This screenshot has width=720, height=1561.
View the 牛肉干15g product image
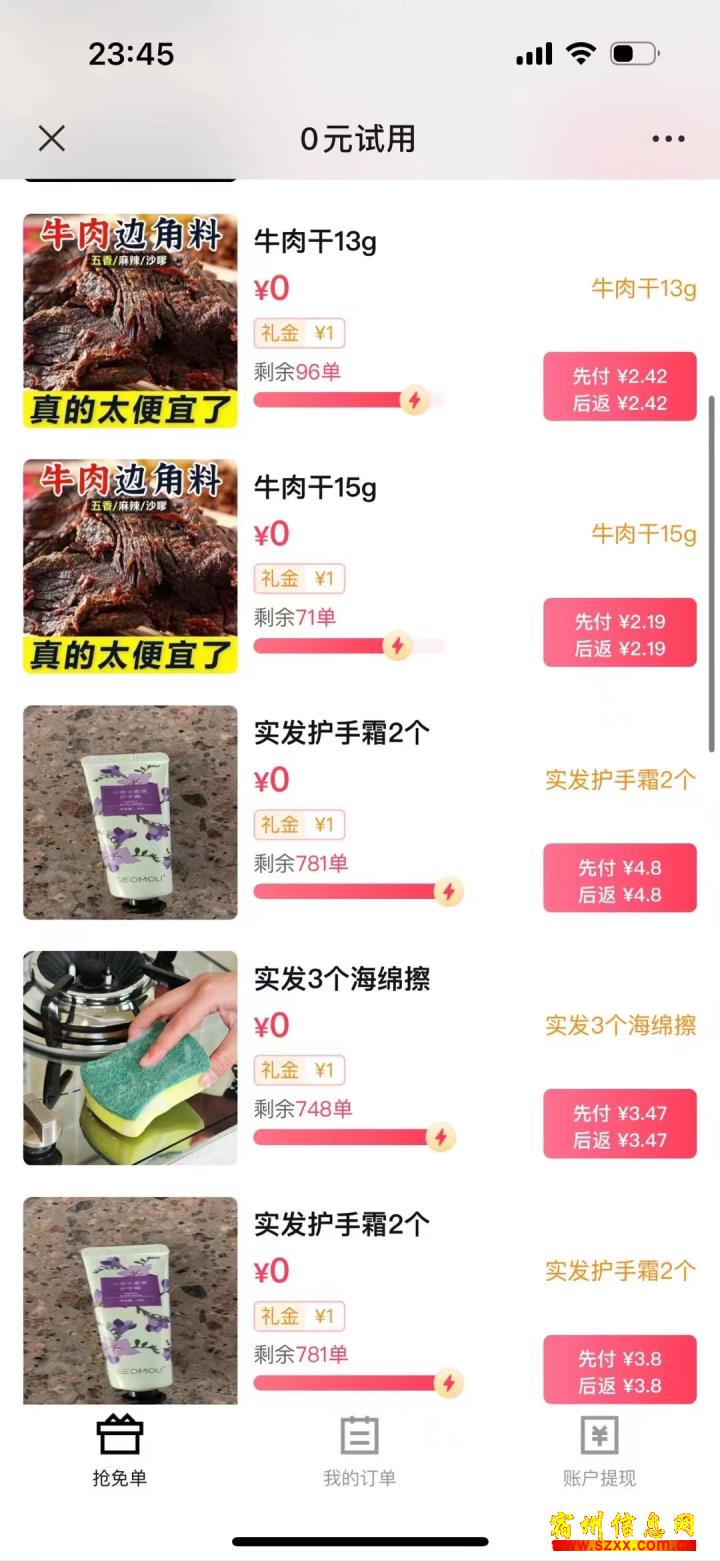click(x=130, y=566)
